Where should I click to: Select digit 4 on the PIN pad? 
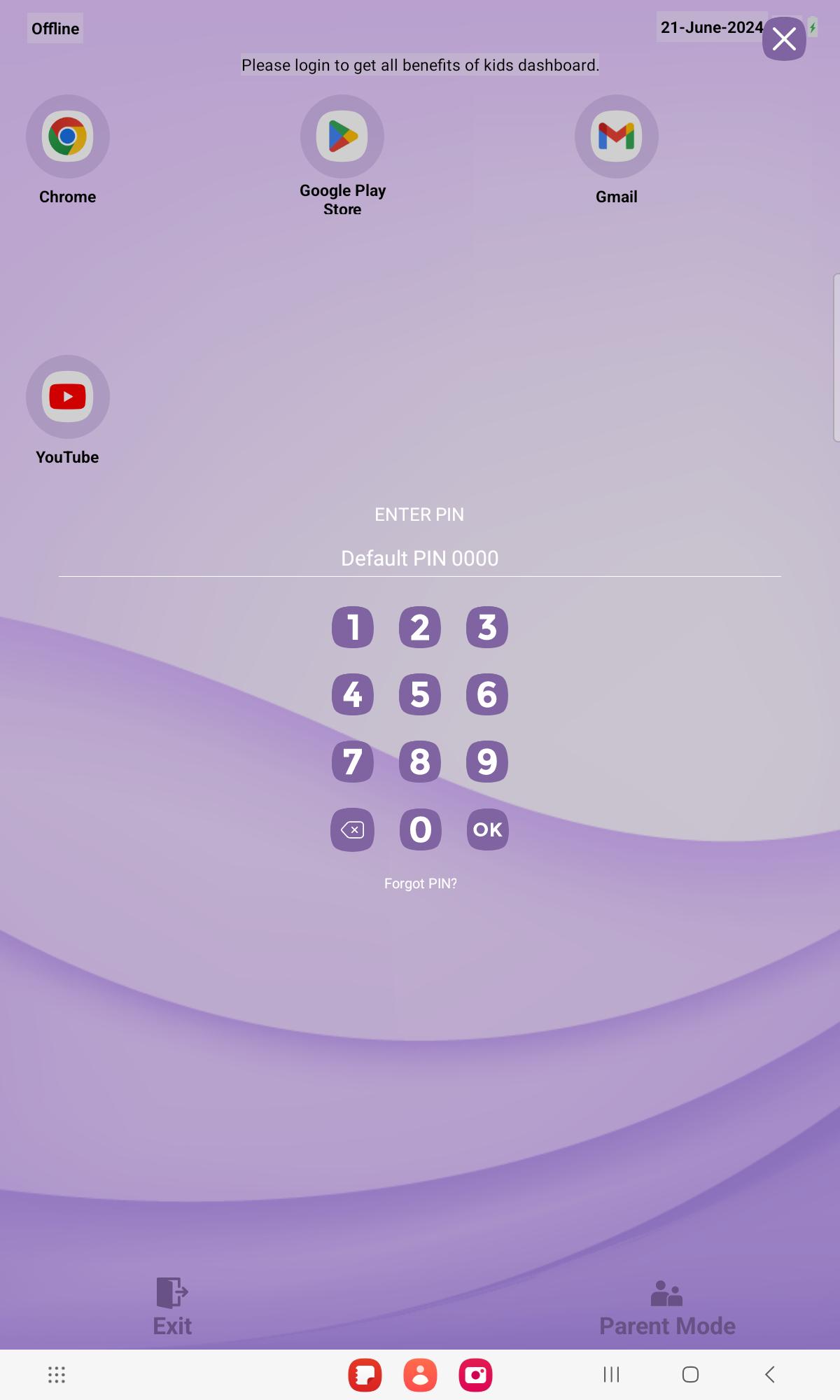coord(353,694)
